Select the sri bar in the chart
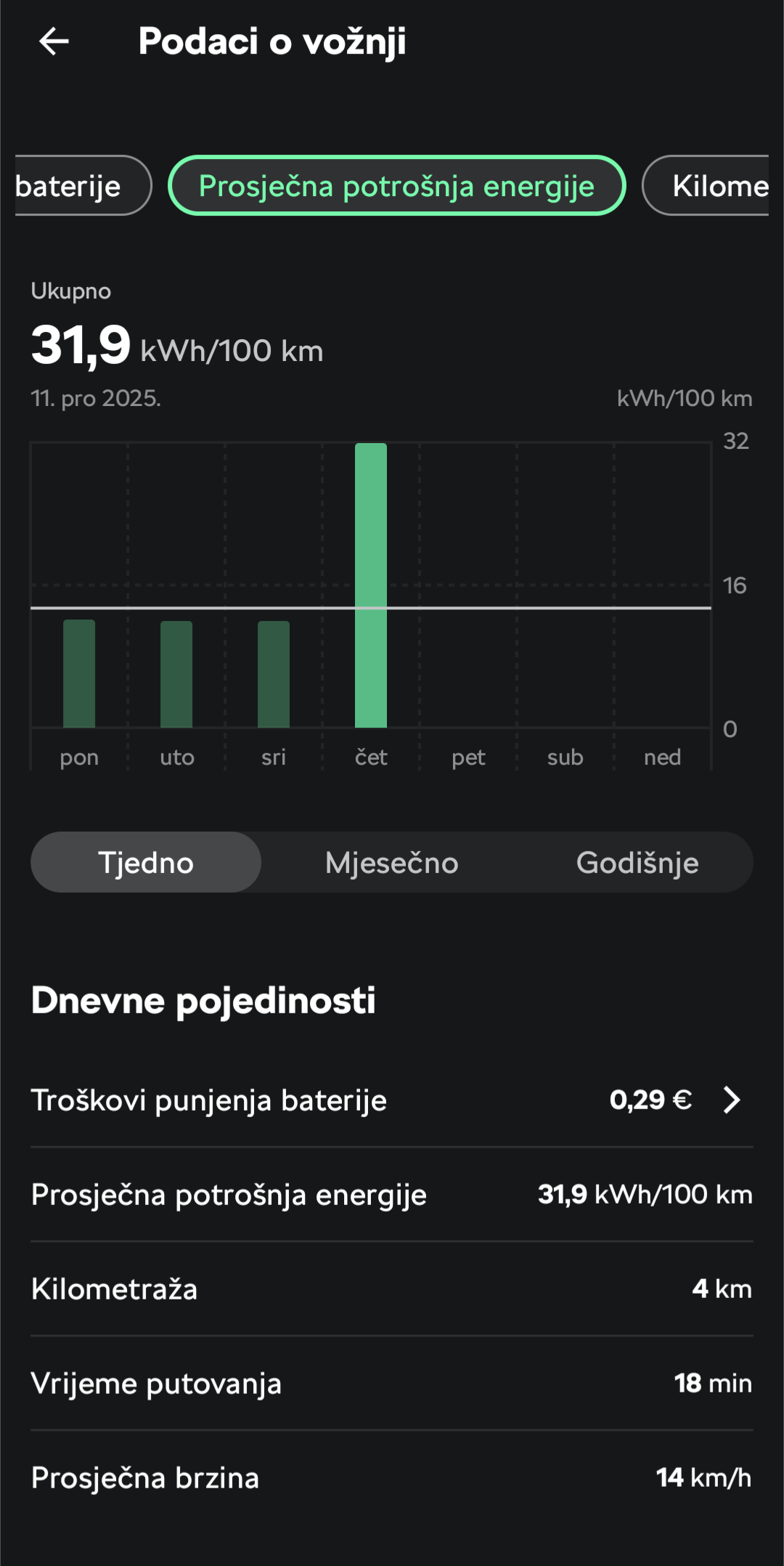This screenshot has width=784, height=1566. (274, 674)
